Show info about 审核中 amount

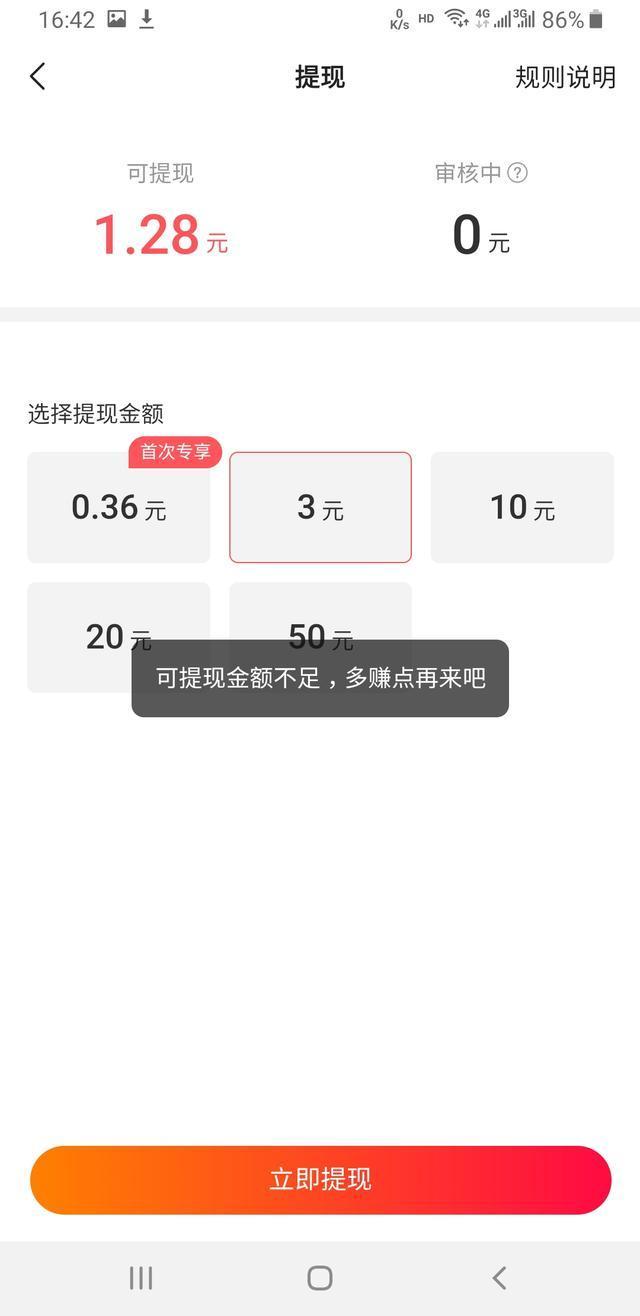coord(517,173)
